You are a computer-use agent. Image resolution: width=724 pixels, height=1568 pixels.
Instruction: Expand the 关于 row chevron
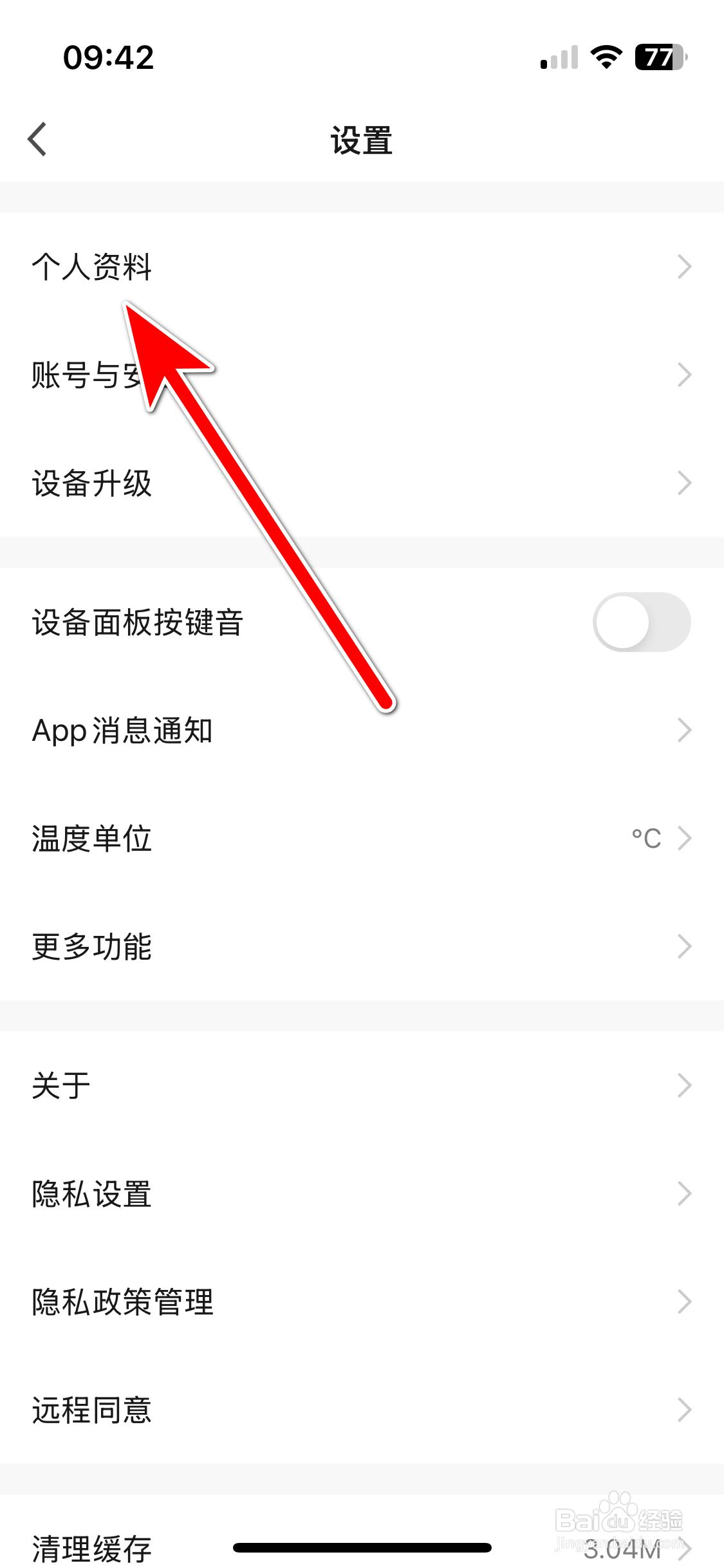[x=684, y=1085]
